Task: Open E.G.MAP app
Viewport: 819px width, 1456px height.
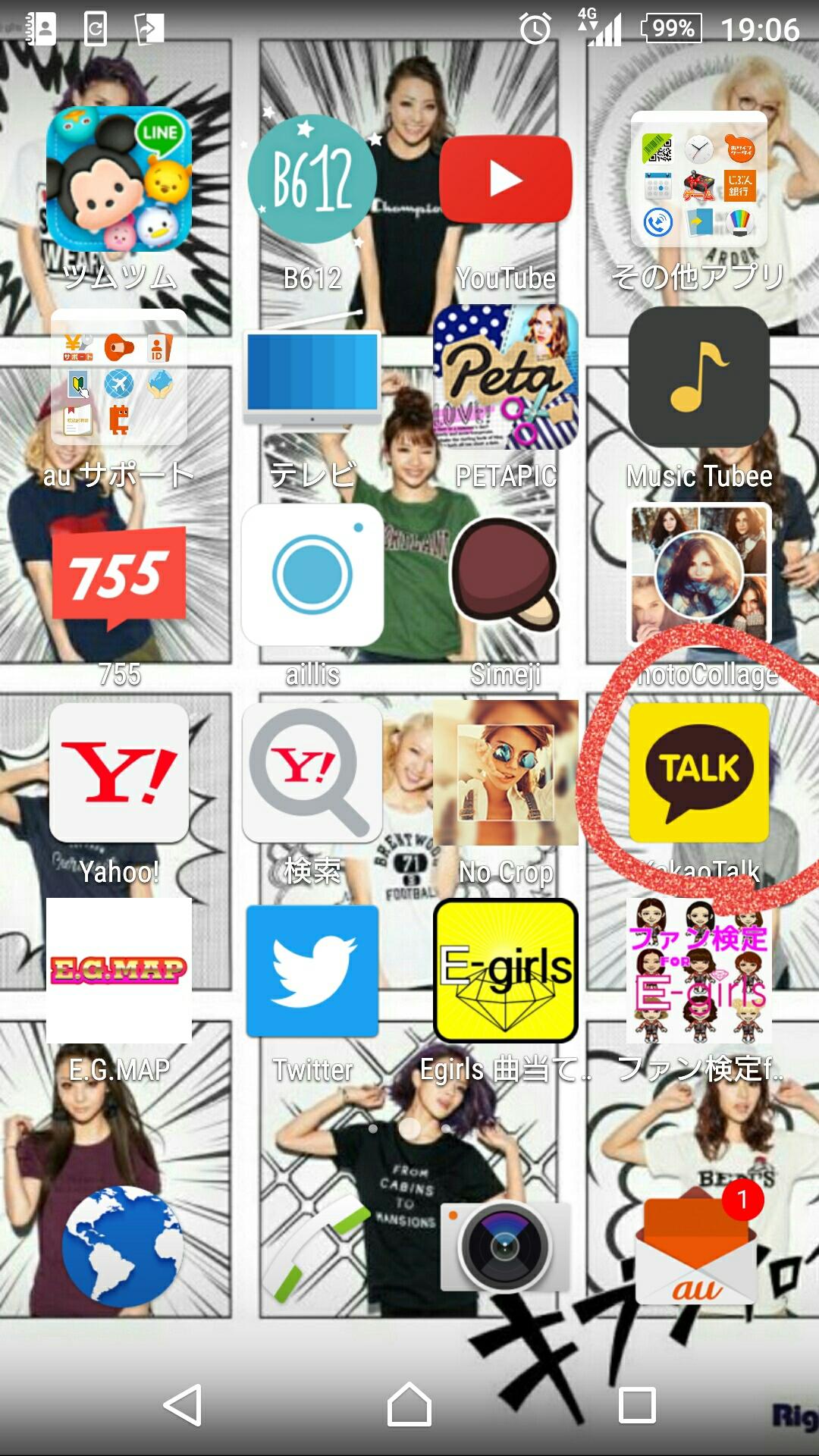Action: 119,971
